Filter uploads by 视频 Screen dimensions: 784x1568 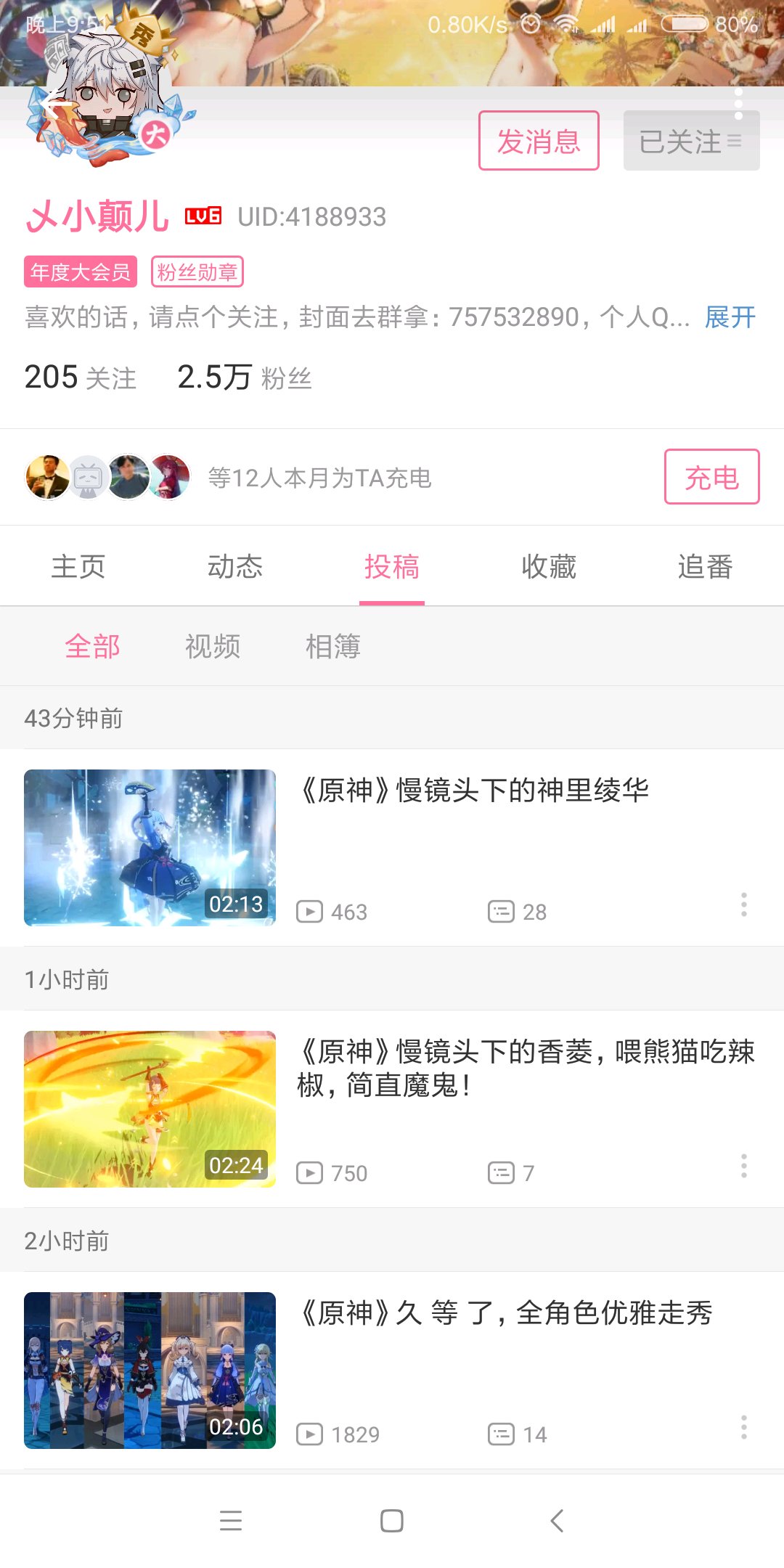point(212,646)
